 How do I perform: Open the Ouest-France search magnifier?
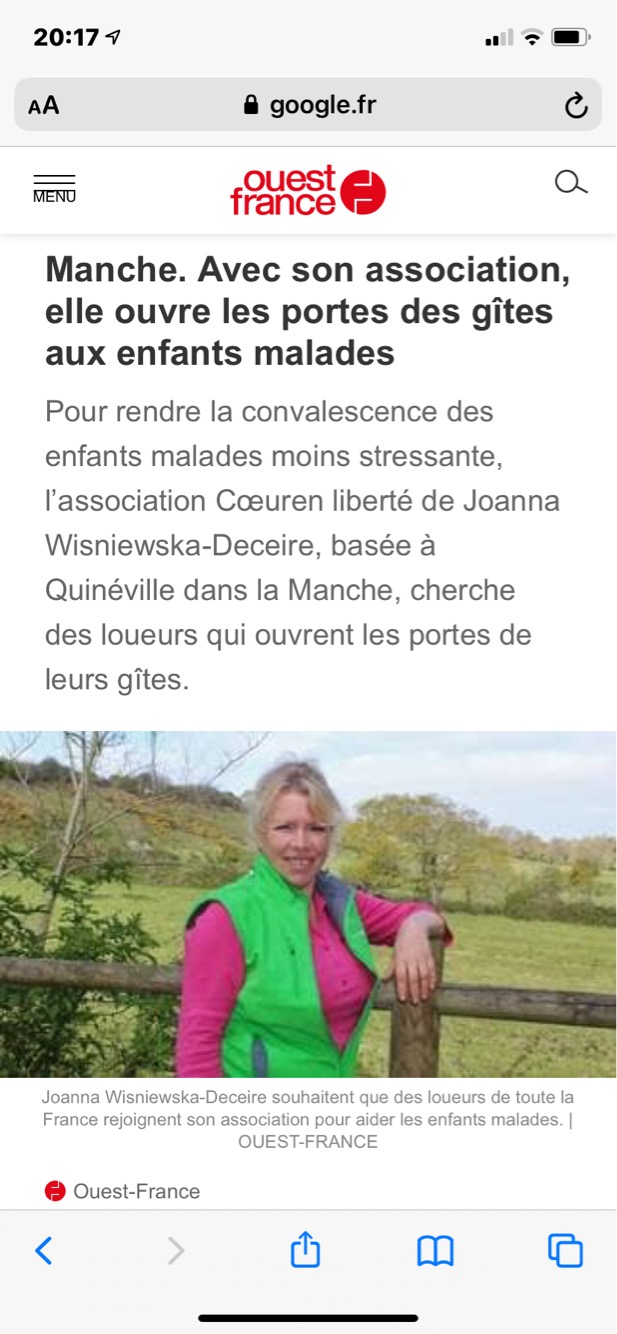570,183
